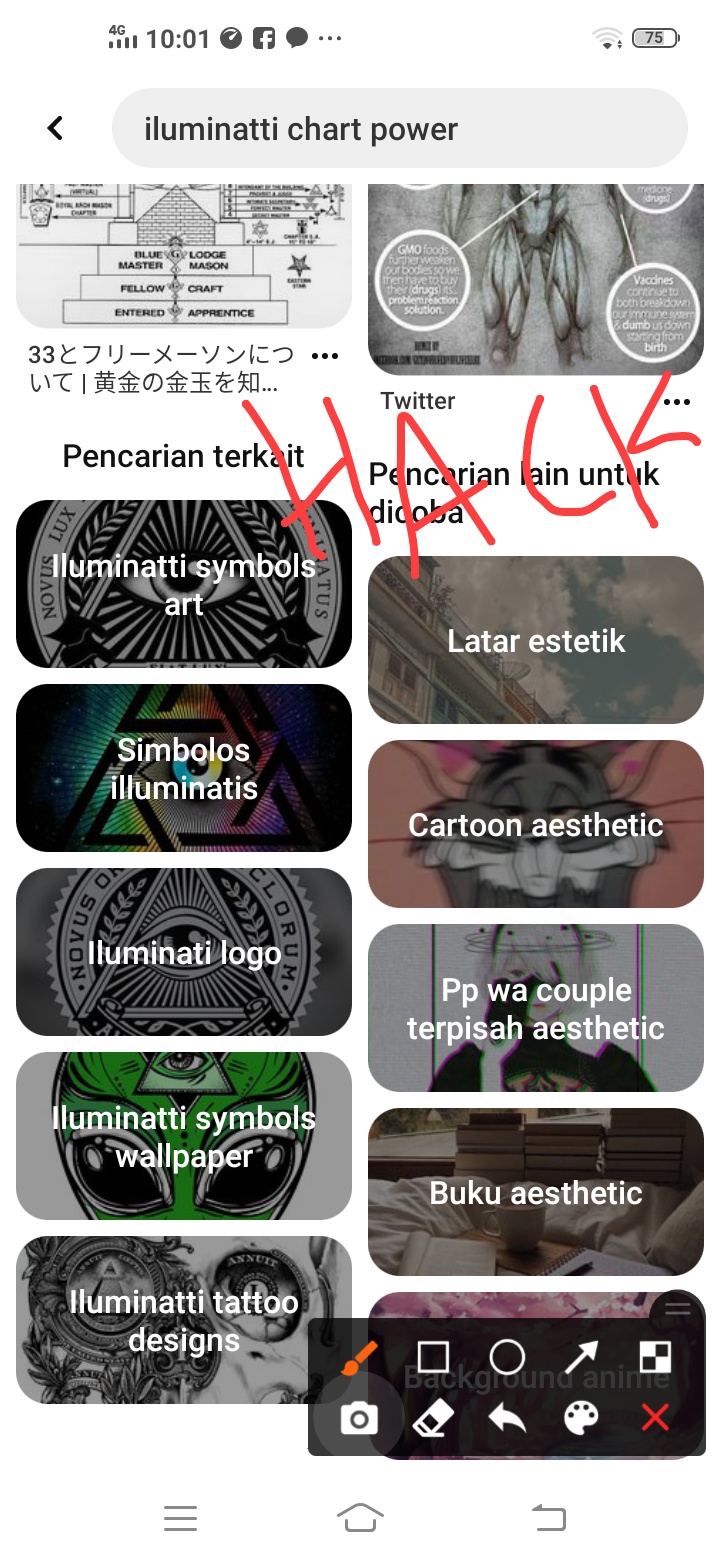Select the Iluminati logo tile
Image resolution: width=720 pixels, height=1560 pixels.
[184, 952]
